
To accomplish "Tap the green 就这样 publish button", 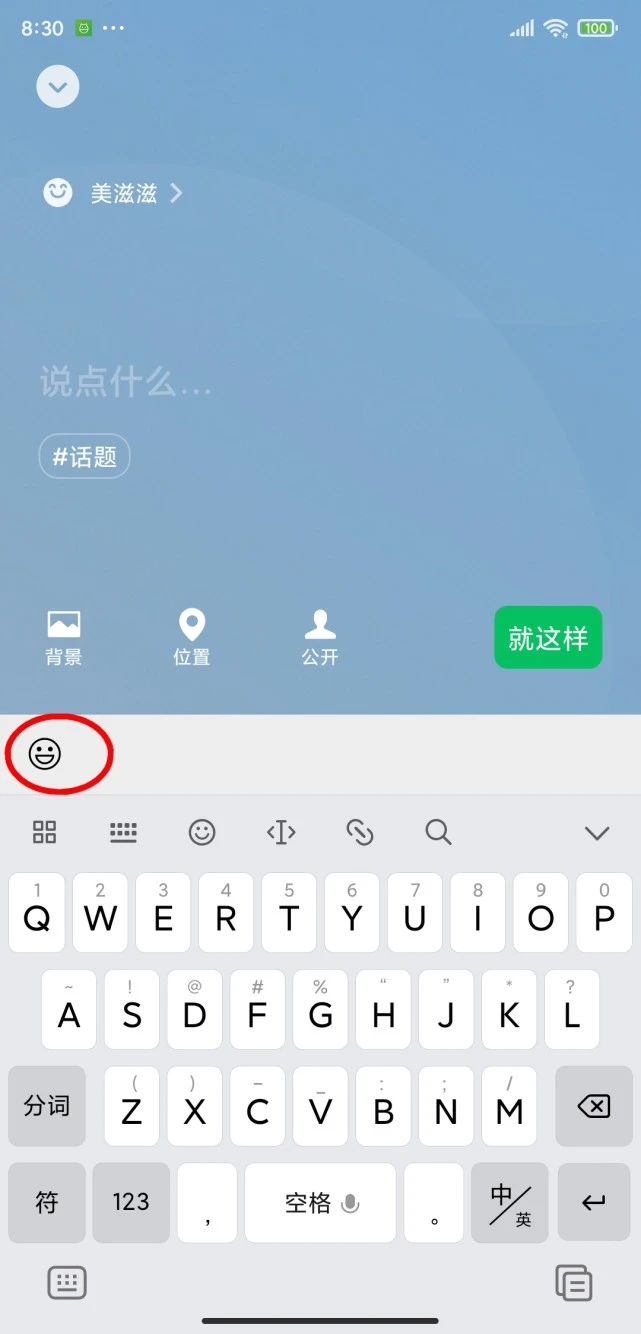I will (548, 638).
